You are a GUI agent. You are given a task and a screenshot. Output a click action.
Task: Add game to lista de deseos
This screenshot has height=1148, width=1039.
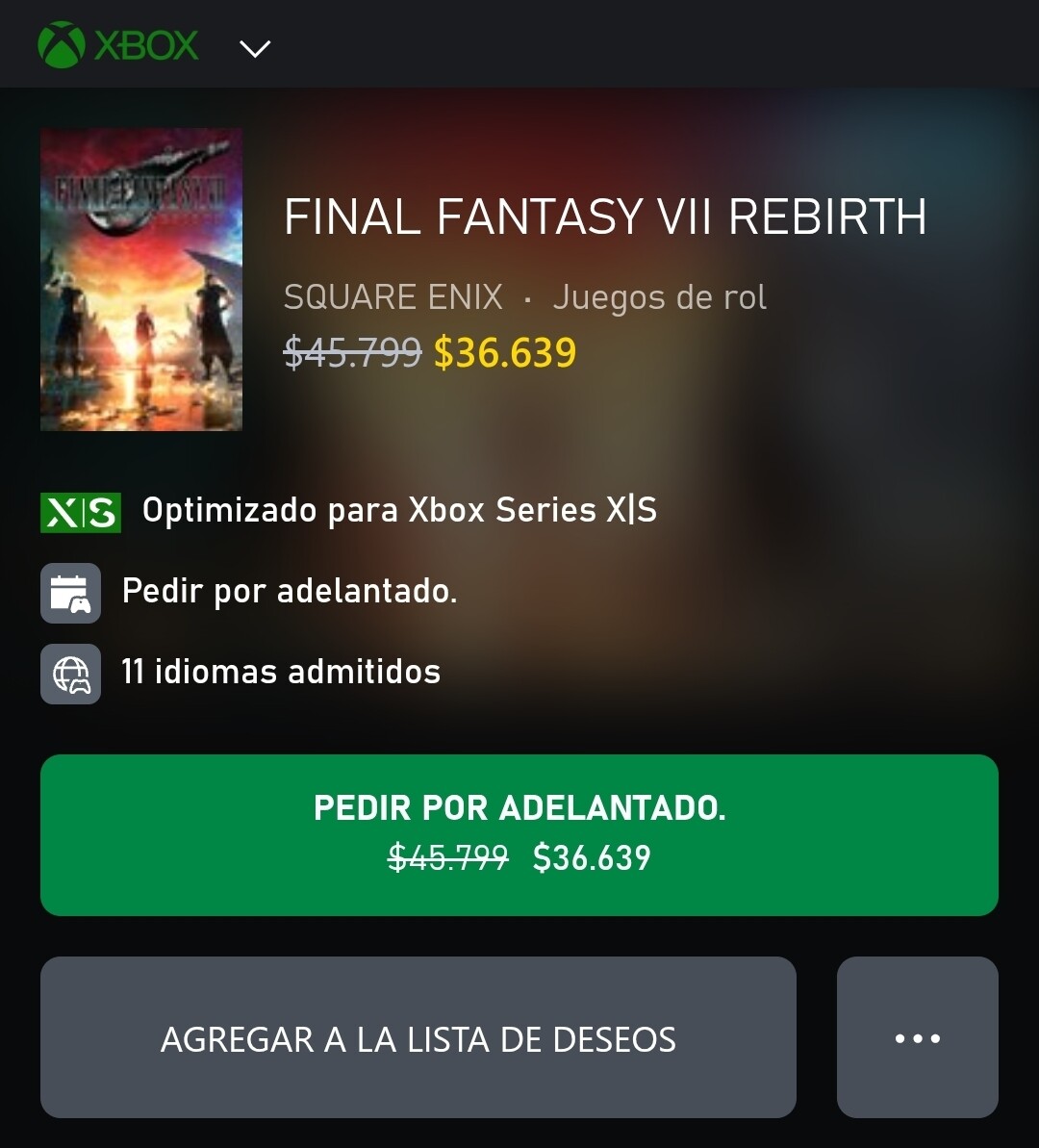pos(418,1037)
